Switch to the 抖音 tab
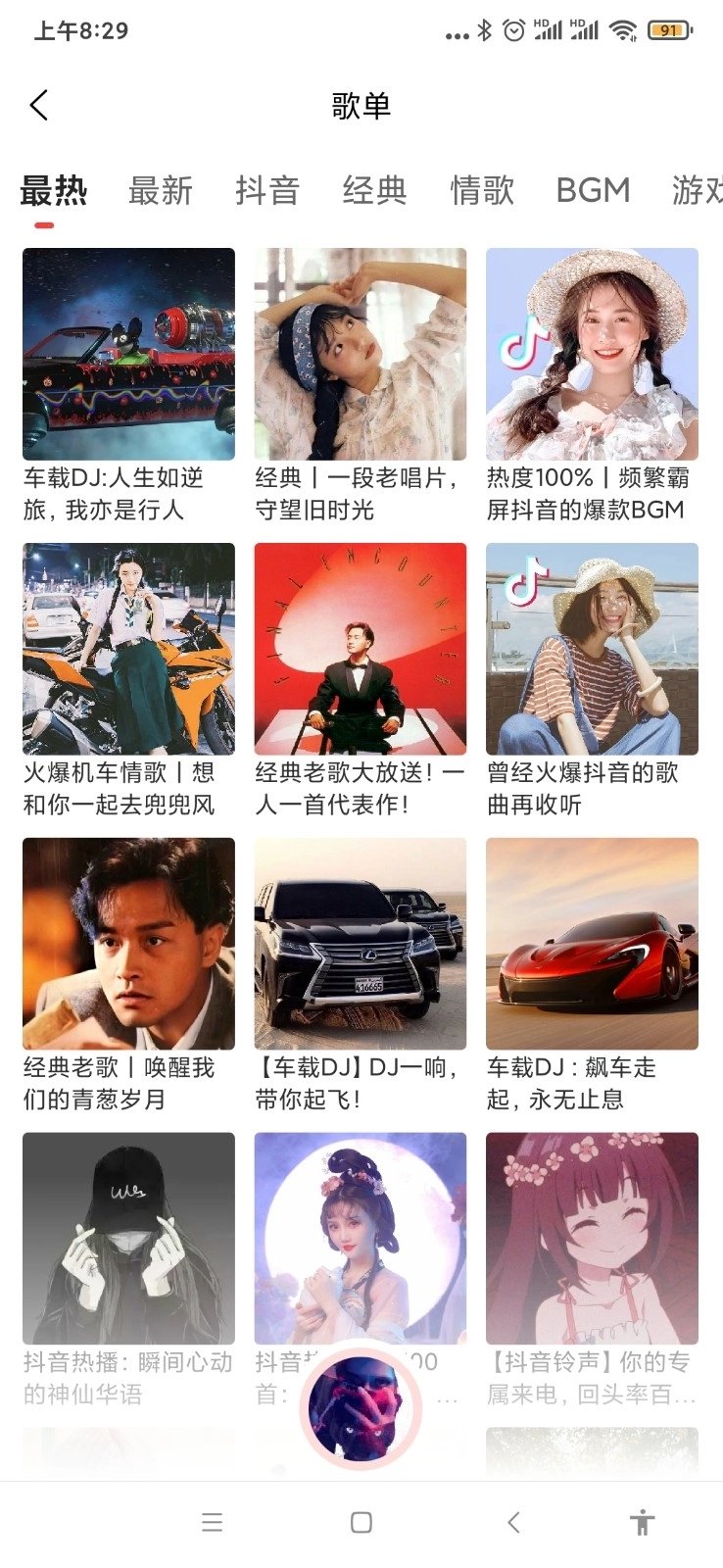Viewport: 723px width, 1568px height. coord(267,190)
